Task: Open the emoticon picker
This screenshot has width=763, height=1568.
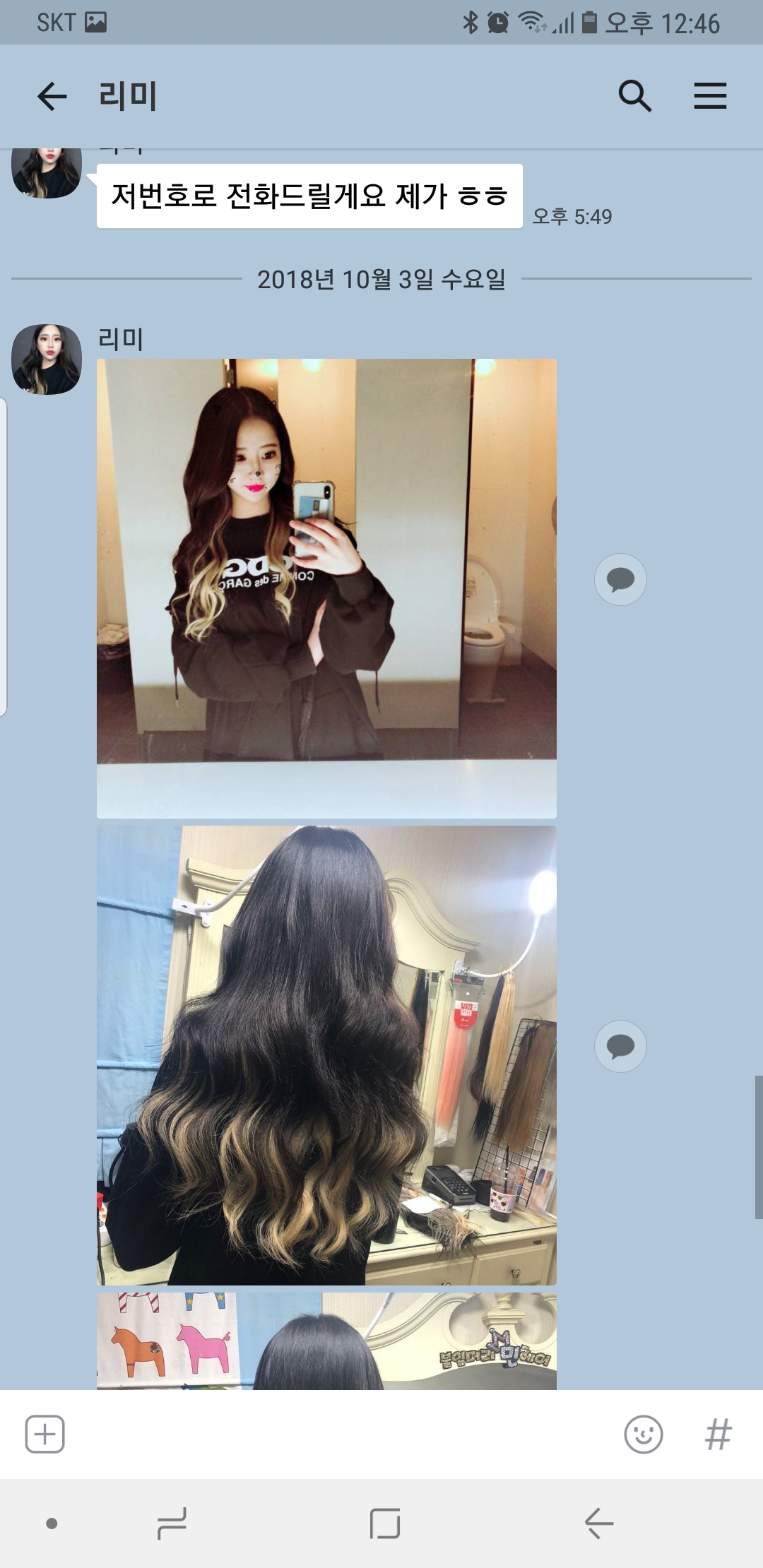Action: click(x=643, y=1434)
